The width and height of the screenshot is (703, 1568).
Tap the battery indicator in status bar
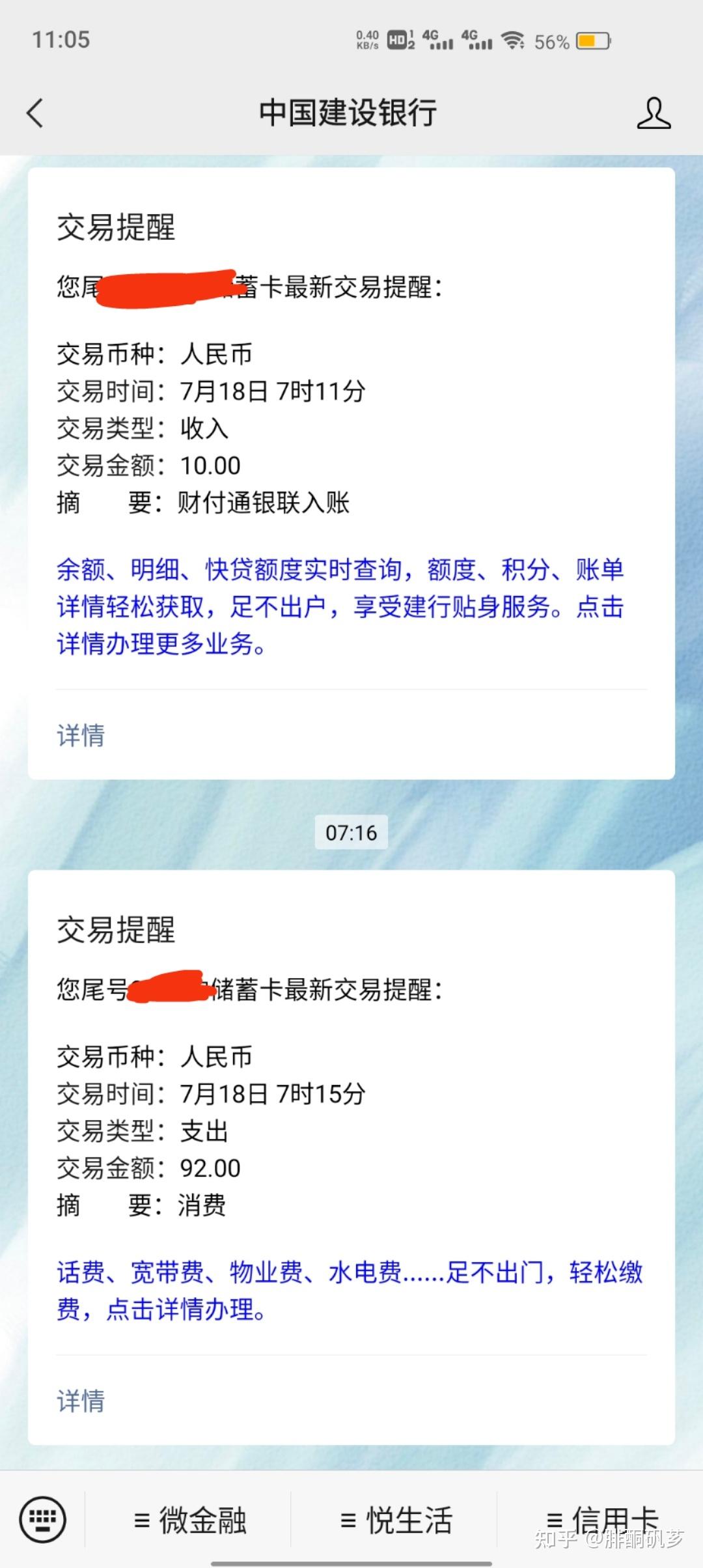coord(590,40)
